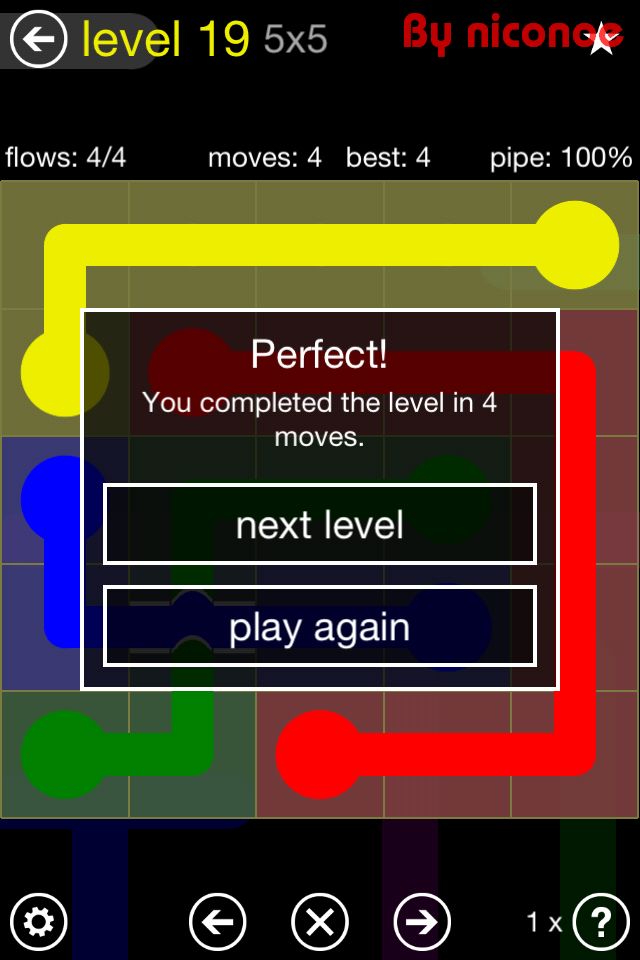The height and width of the screenshot is (960, 640).
Task: Use the question mark hint button
Action: [600, 921]
